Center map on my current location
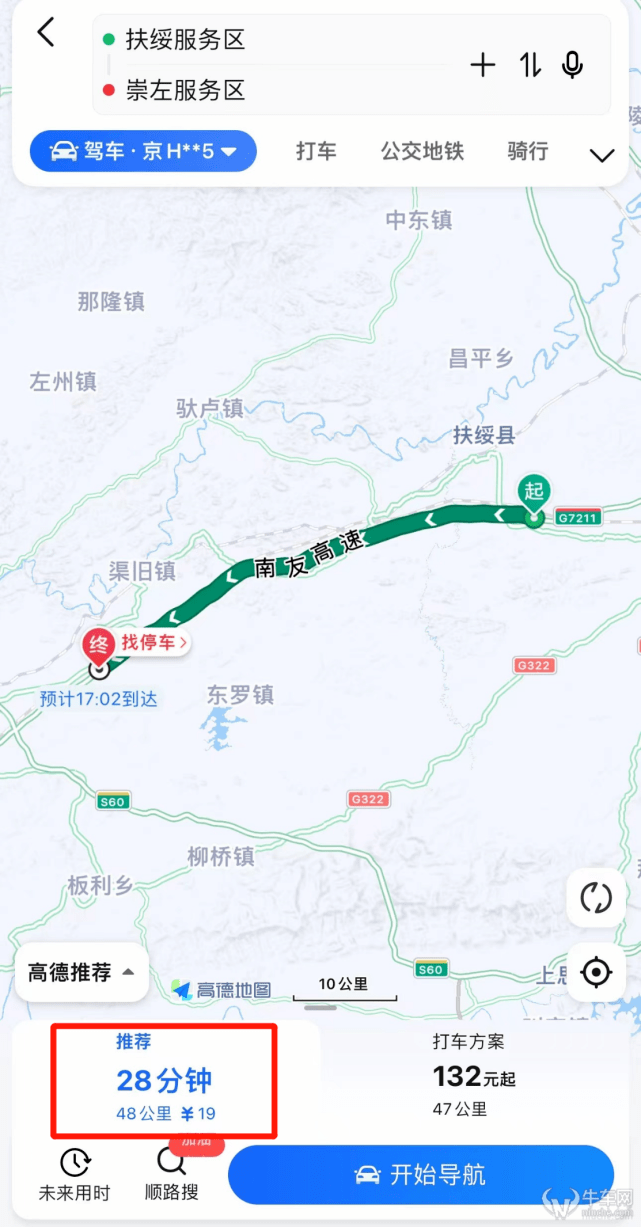 (596, 971)
